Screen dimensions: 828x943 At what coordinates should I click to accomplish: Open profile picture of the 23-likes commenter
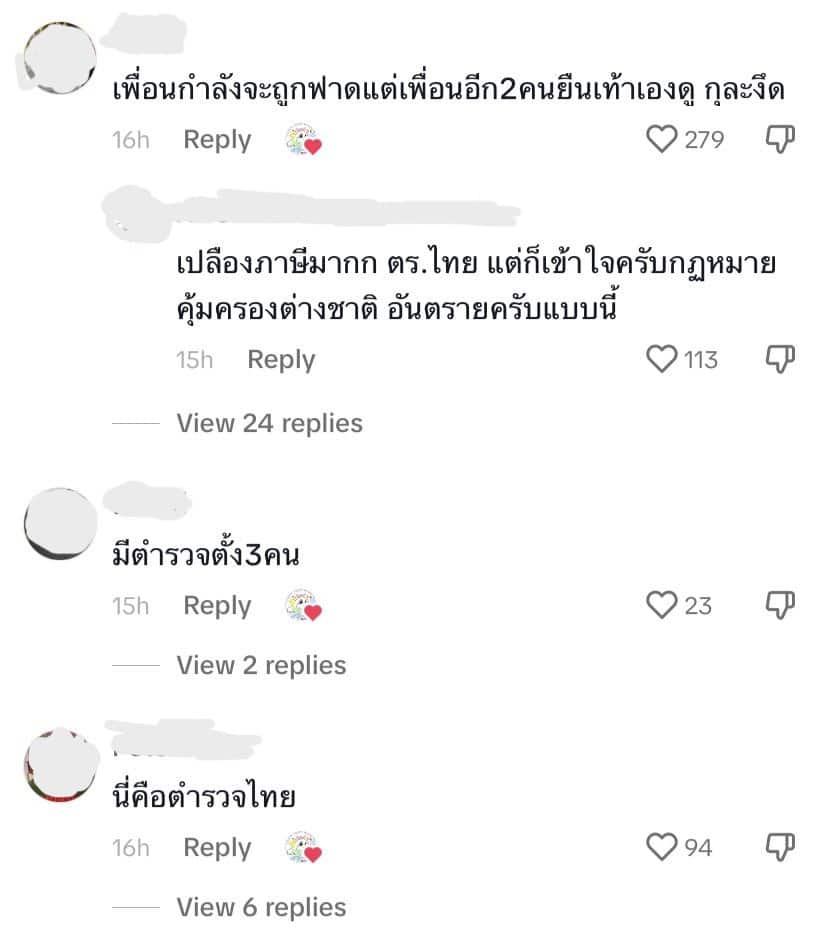(x=58, y=522)
